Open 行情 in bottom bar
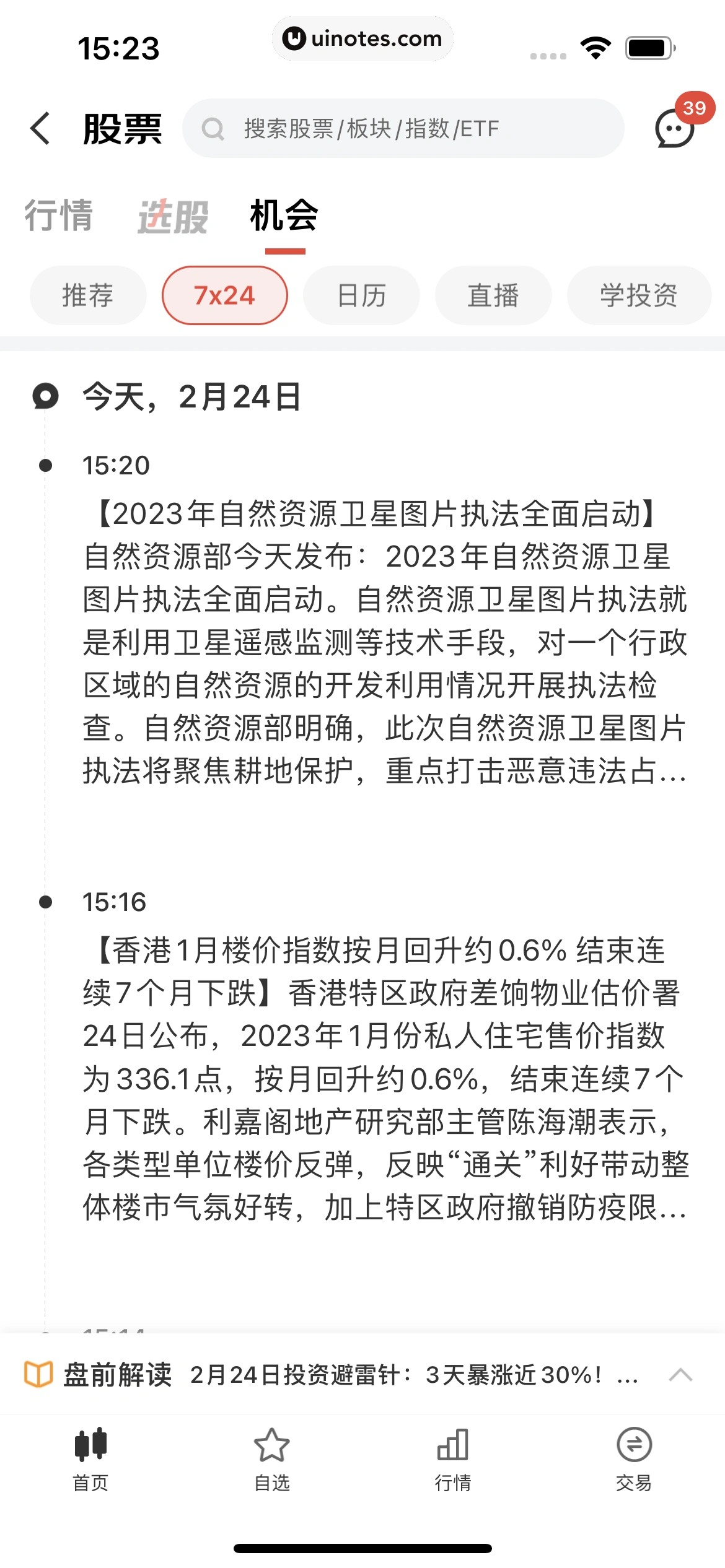 tap(453, 1458)
